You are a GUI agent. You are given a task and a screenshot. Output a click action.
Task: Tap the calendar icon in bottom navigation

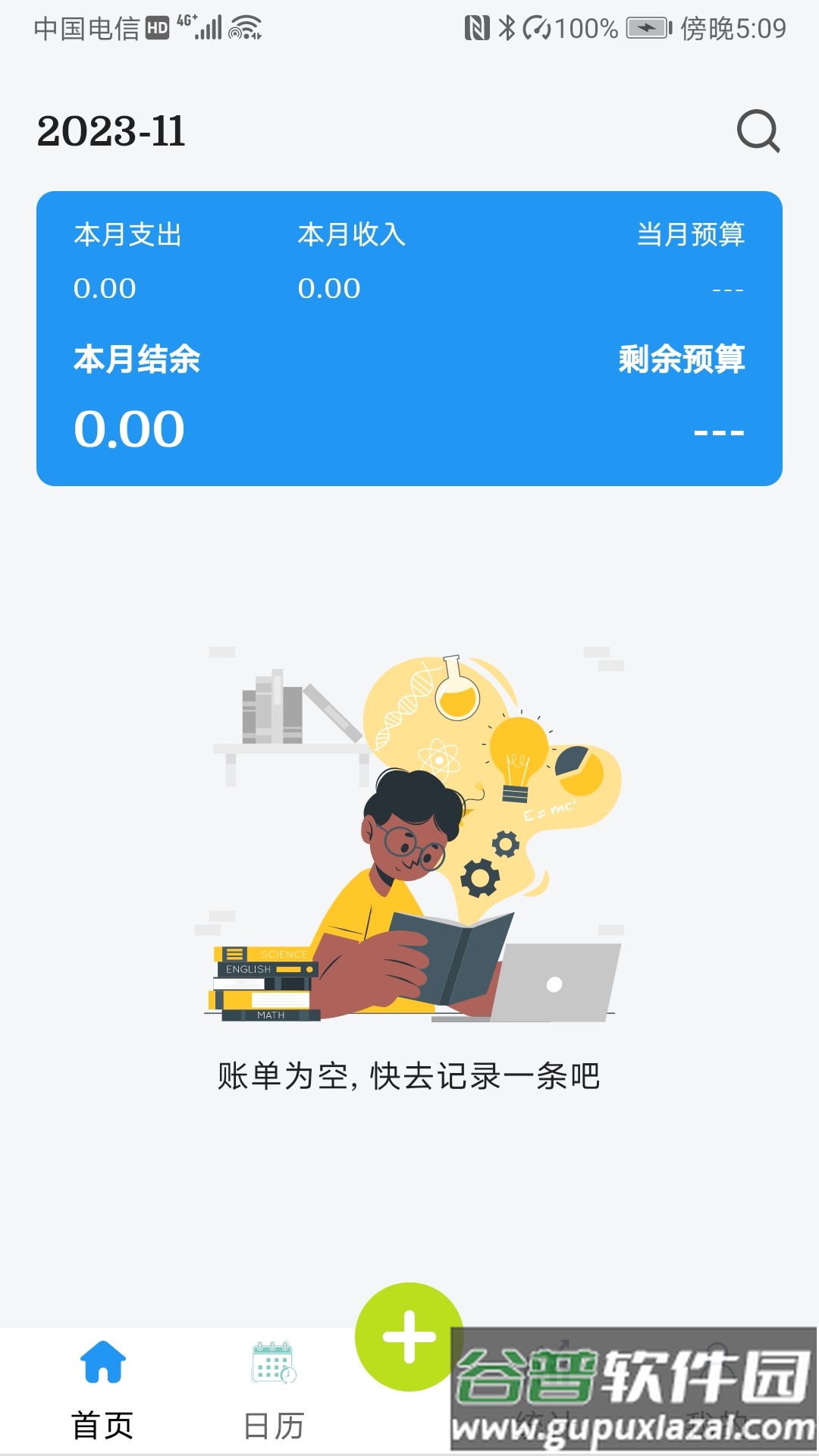271,1365
